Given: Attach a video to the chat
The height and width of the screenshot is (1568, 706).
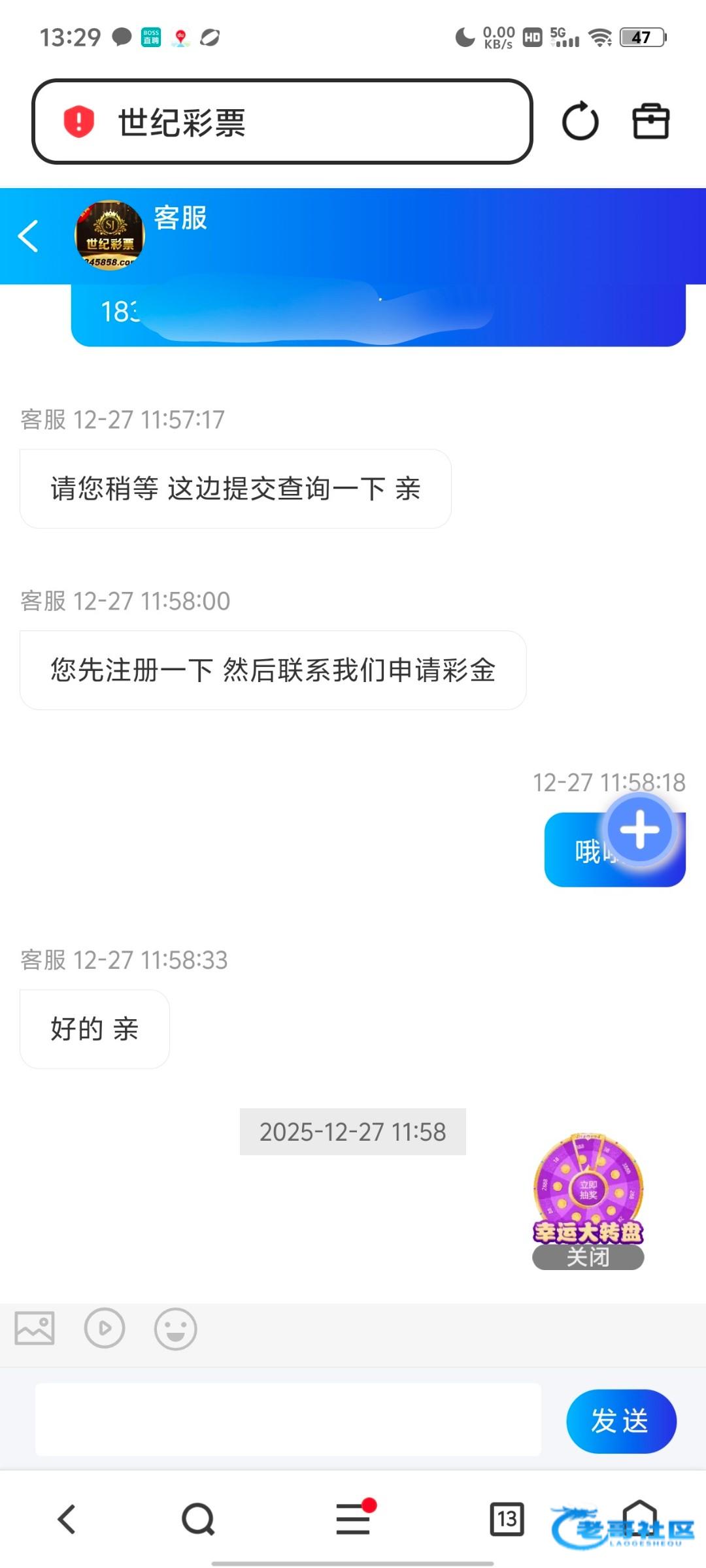Looking at the screenshot, I should coord(105,1328).
